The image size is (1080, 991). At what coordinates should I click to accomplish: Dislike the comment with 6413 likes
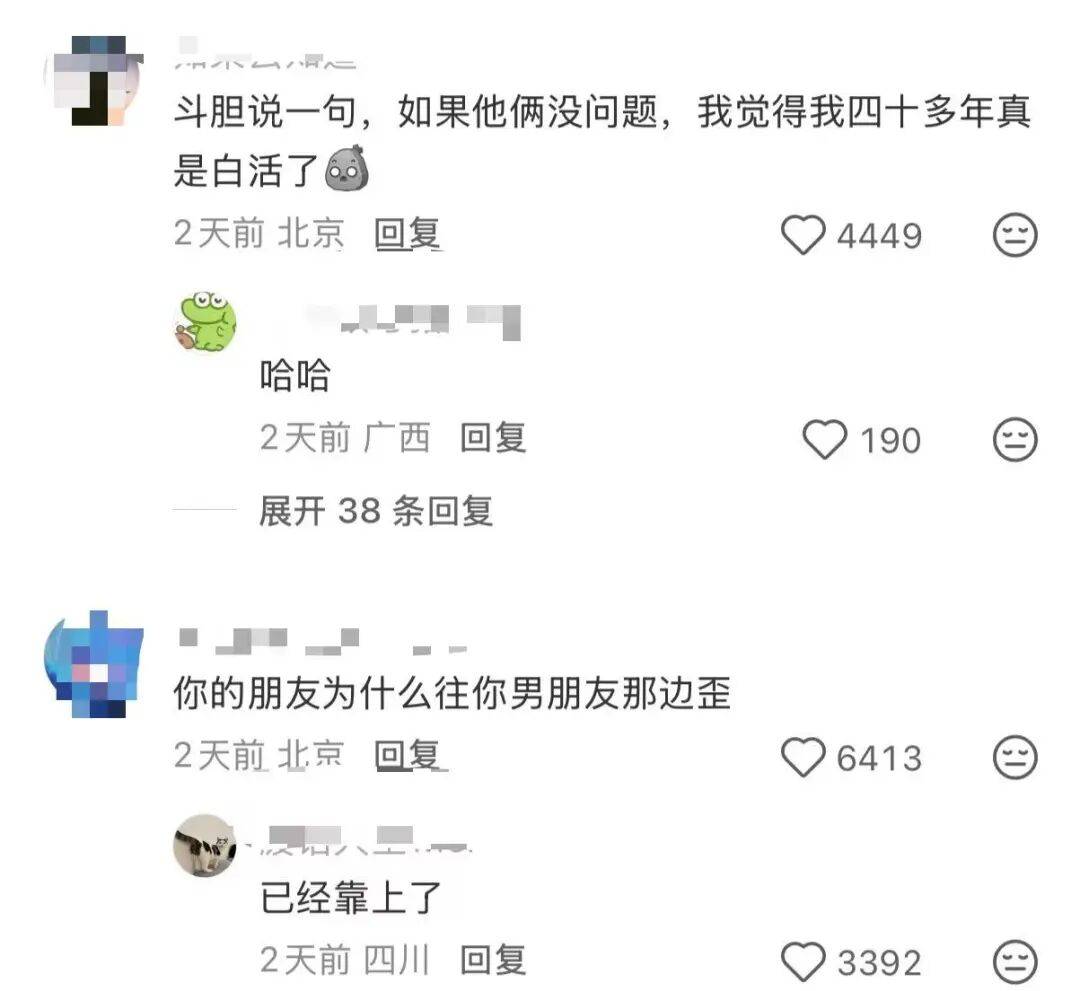click(1015, 758)
